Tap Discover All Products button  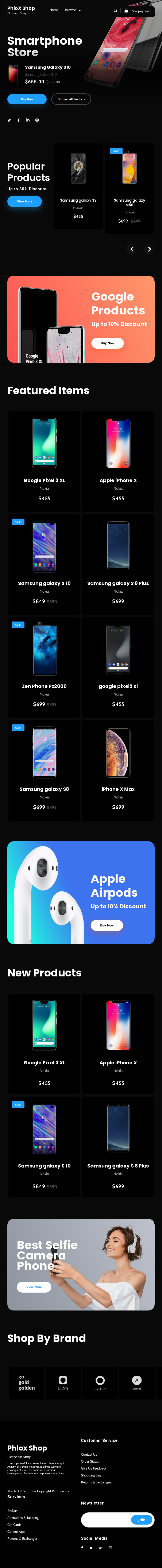pos(71,99)
